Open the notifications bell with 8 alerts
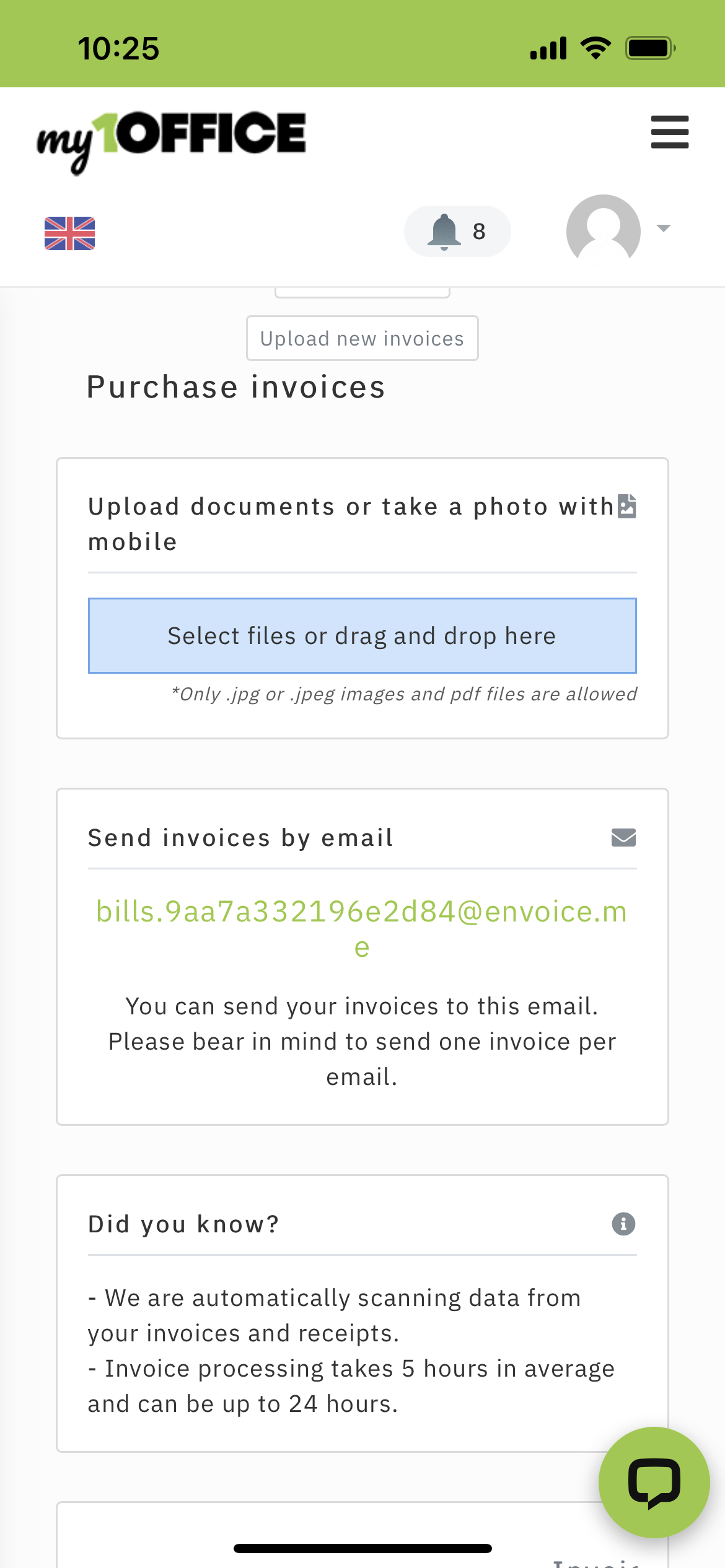Screen dimensions: 725x1568 [x=457, y=232]
